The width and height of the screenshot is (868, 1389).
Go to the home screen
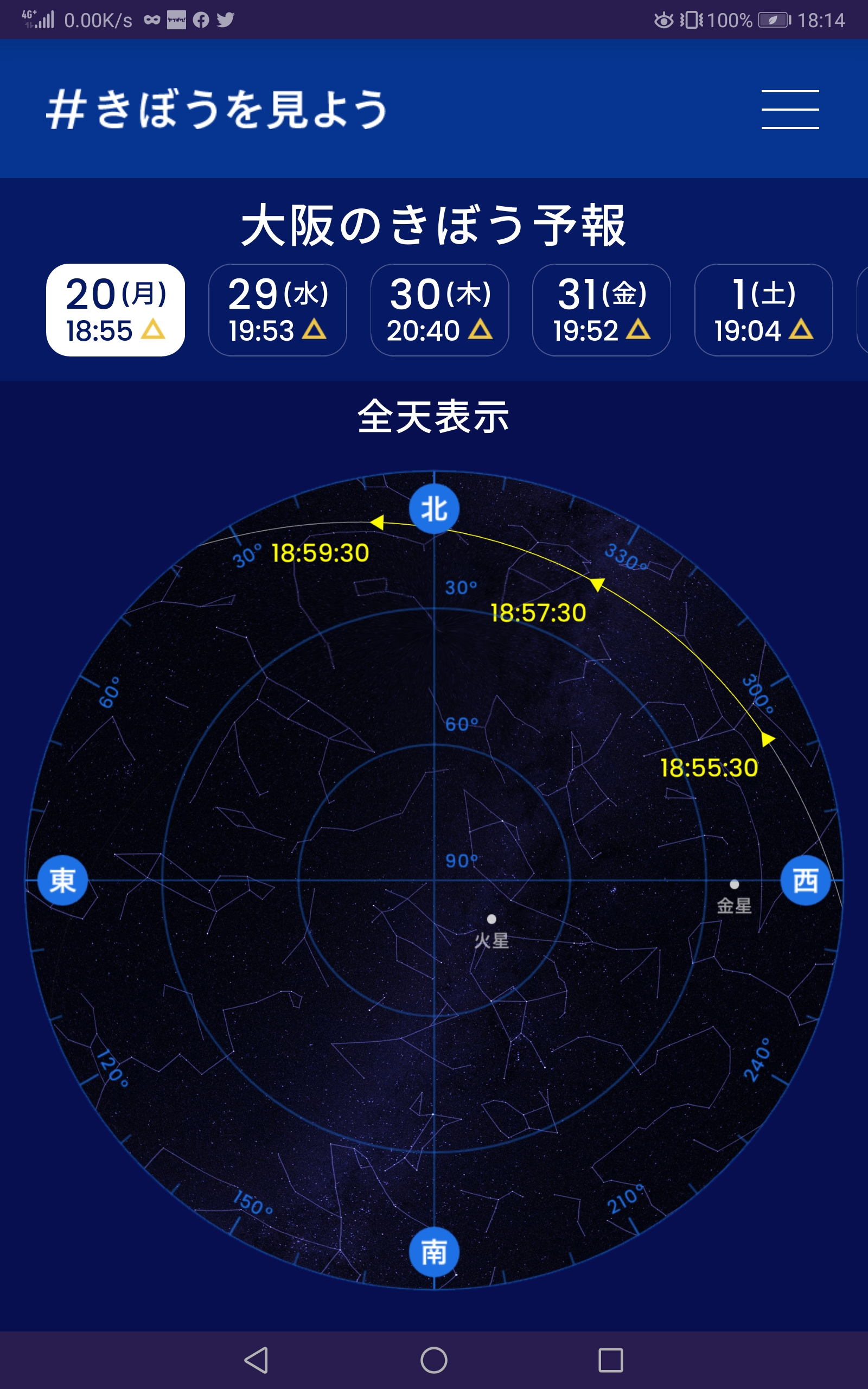(x=434, y=1360)
